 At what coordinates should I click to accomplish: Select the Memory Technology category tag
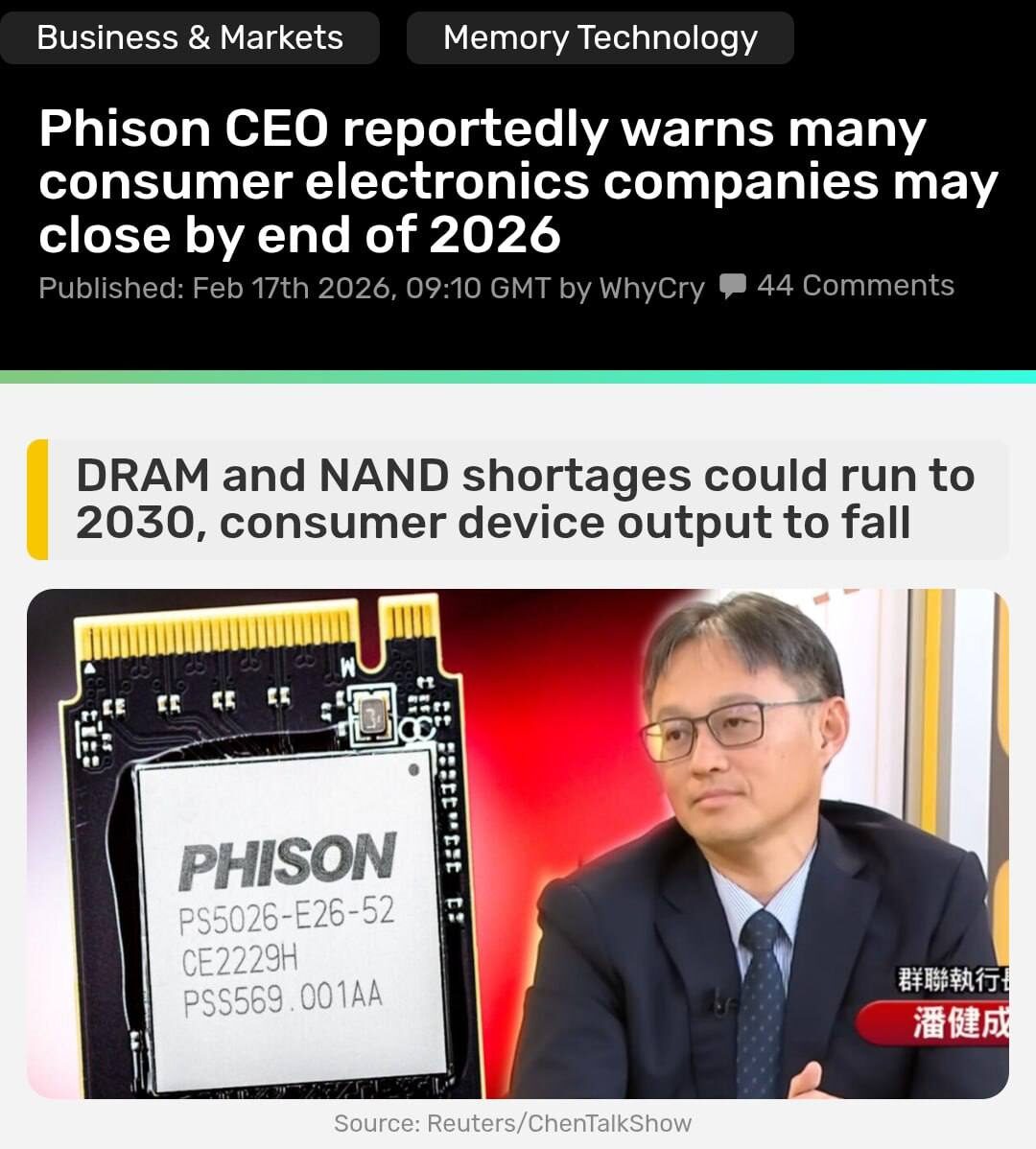[598, 37]
